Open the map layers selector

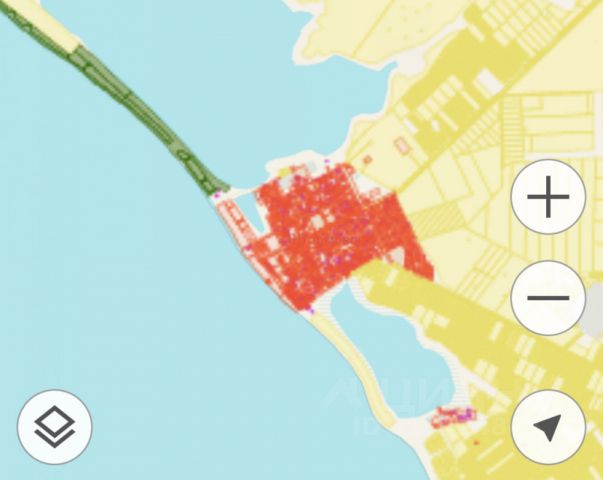(55, 427)
